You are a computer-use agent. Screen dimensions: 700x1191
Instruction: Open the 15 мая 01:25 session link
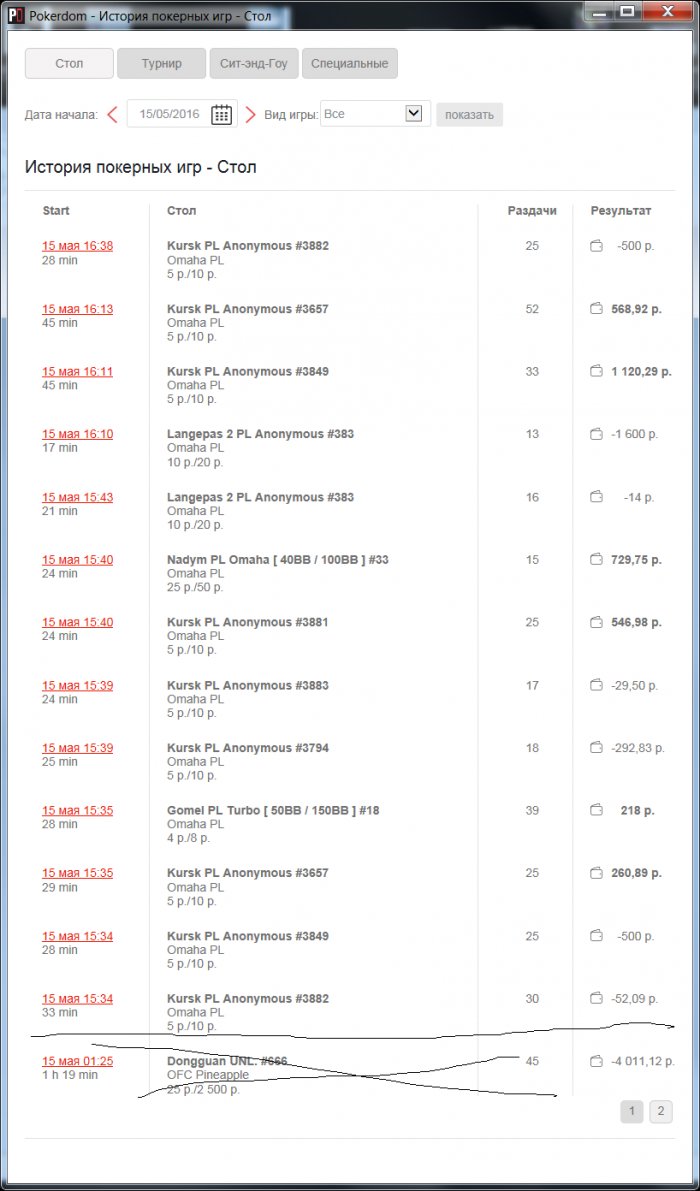click(x=77, y=1061)
